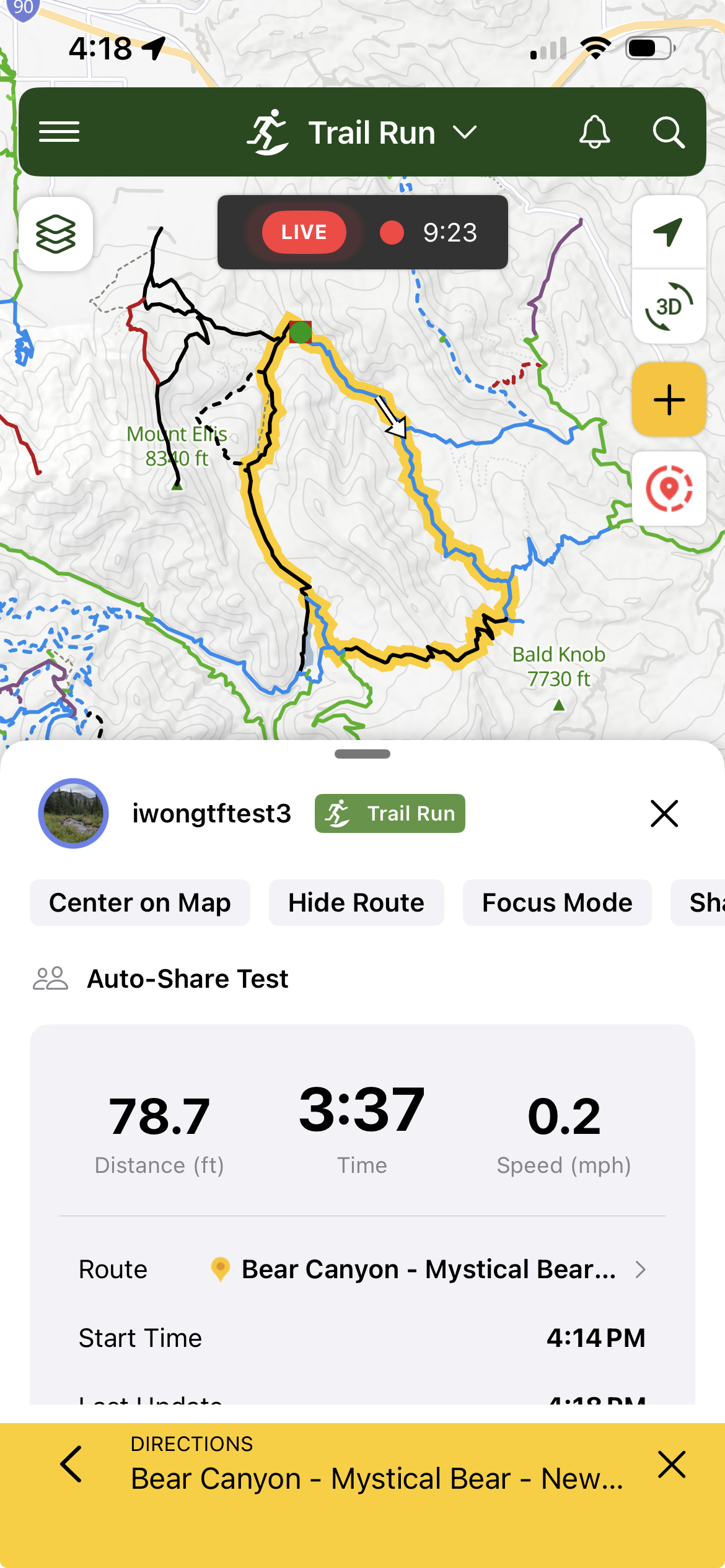Image resolution: width=725 pixels, height=1568 pixels.
Task: Tap the yellow plus button
Action: [669, 399]
